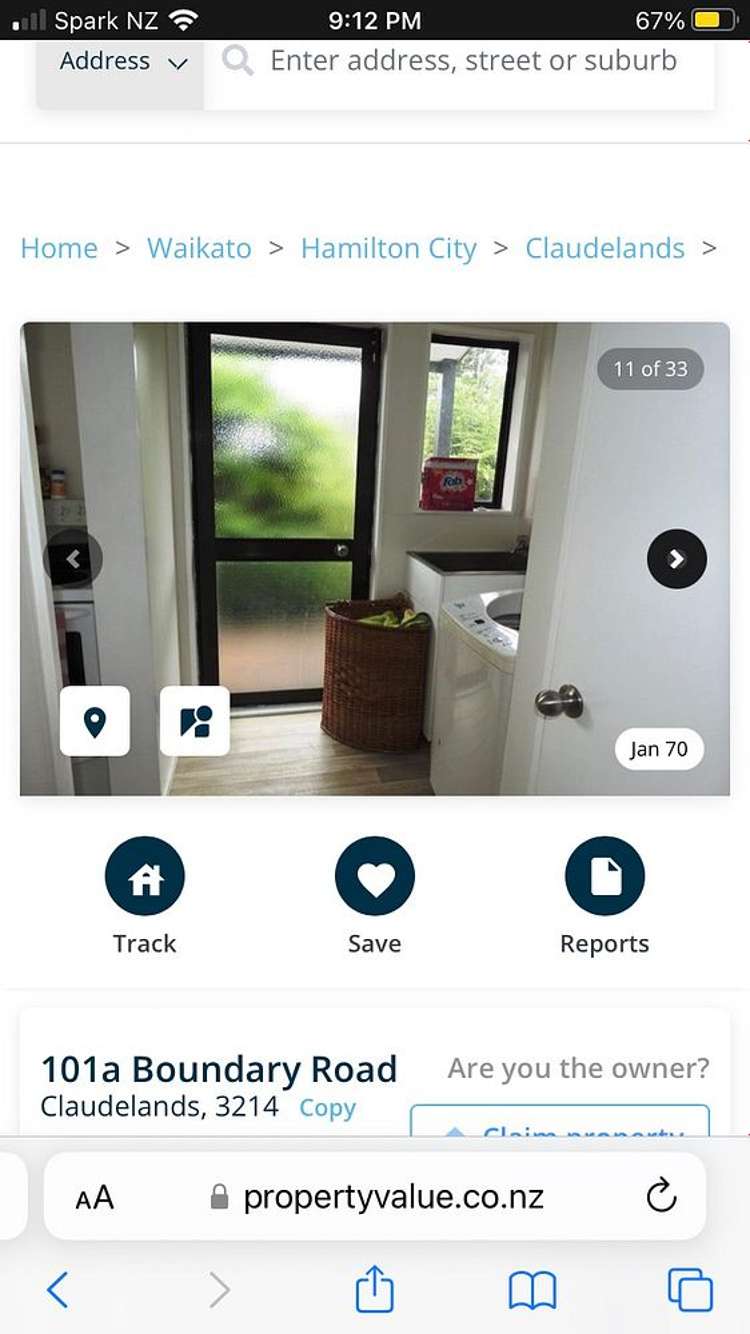The height and width of the screenshot is (1334, 750).
Task: Show all open Safari tabs
Action: 689,1290
